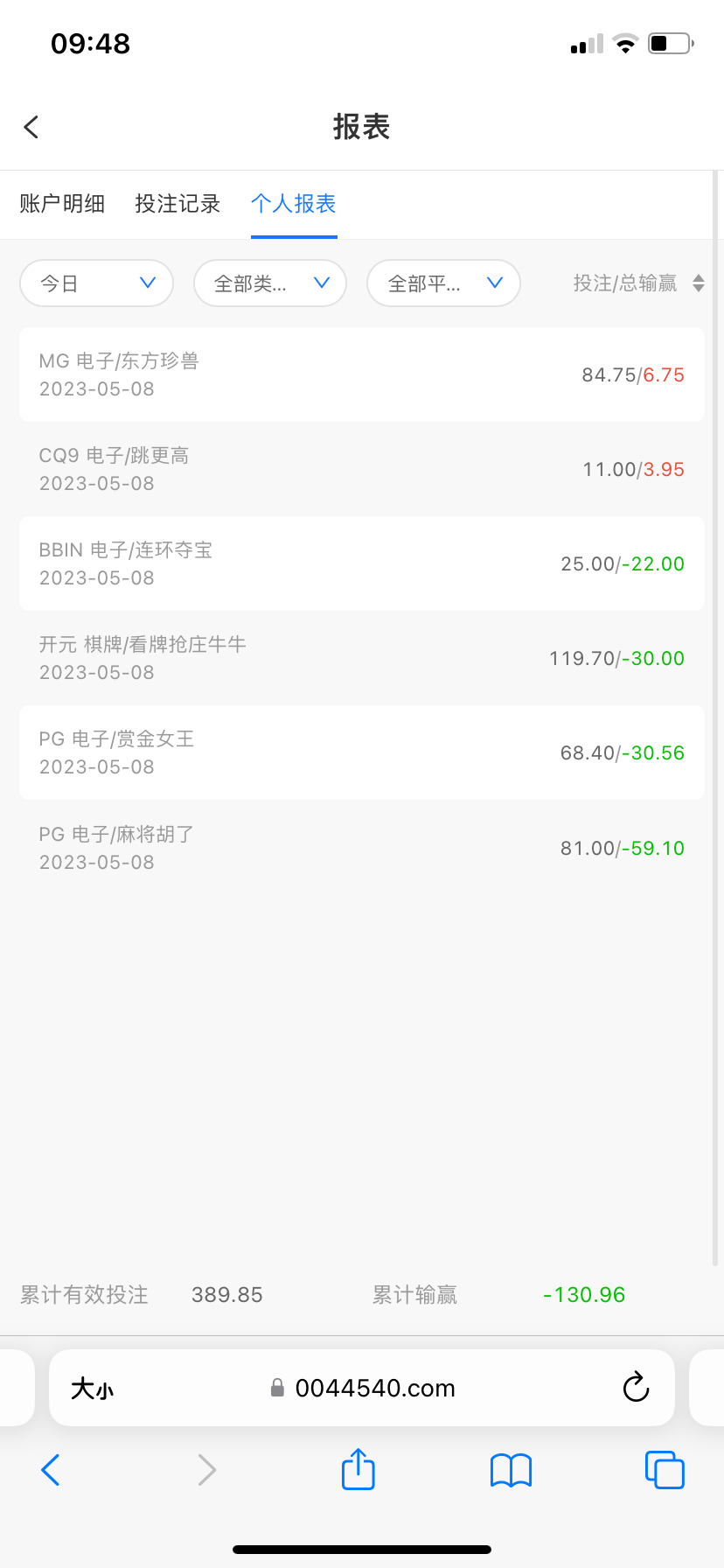This screenshot has width=724, height=1568.
Task: Tap the Safari 大小 page settings button
Action: click(x=92, y=1389)
